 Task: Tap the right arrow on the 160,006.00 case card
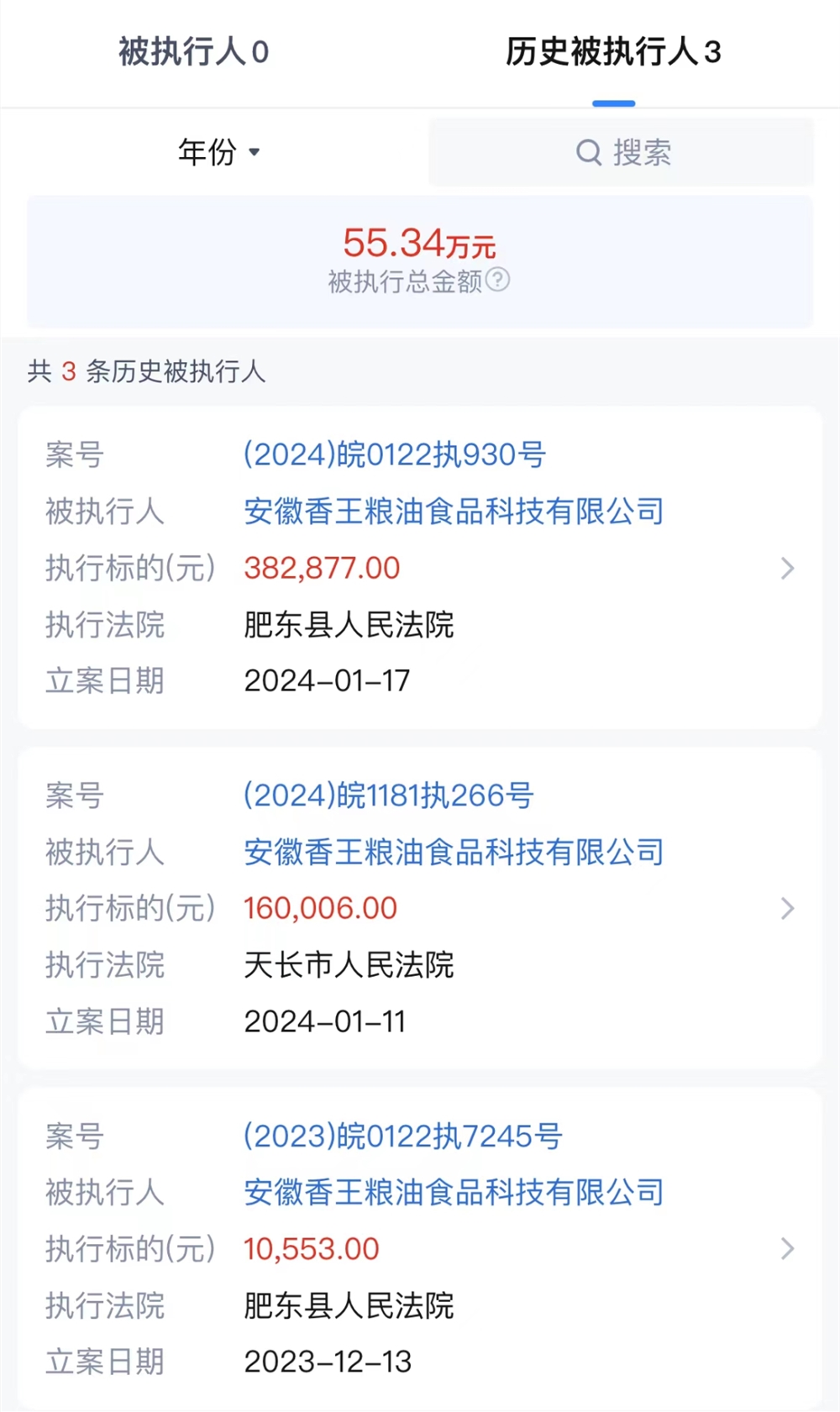pyautogui.click(x=788, y=908)
